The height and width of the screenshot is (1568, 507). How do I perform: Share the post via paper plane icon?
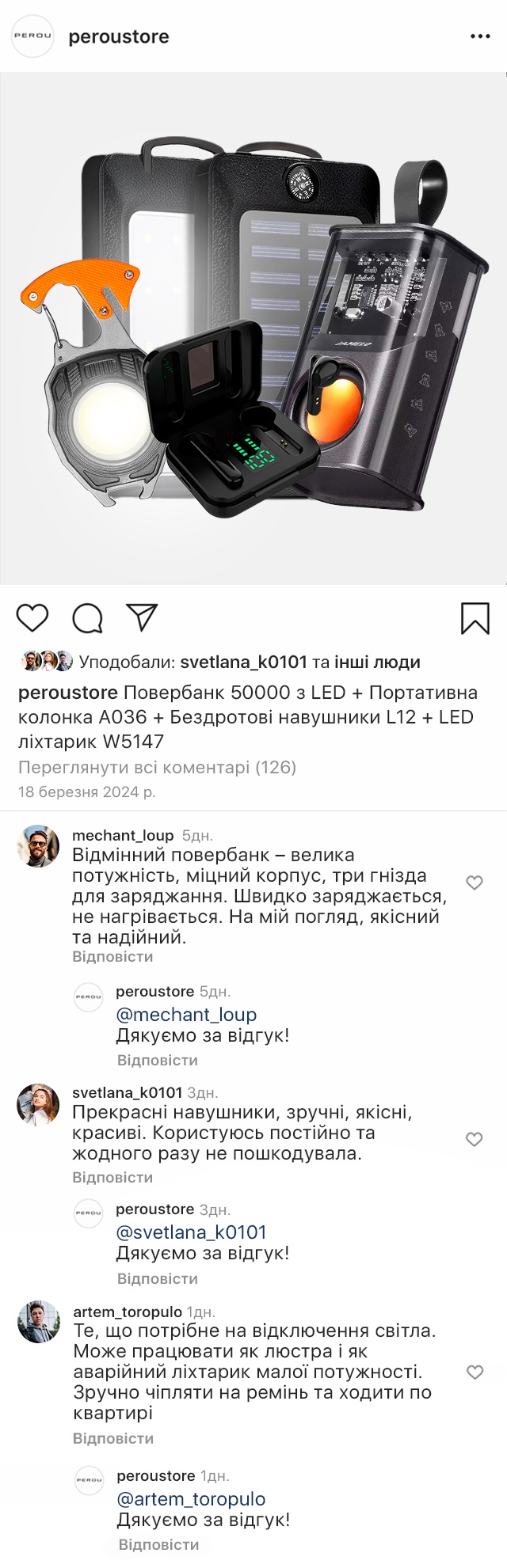tap(143, 617)
